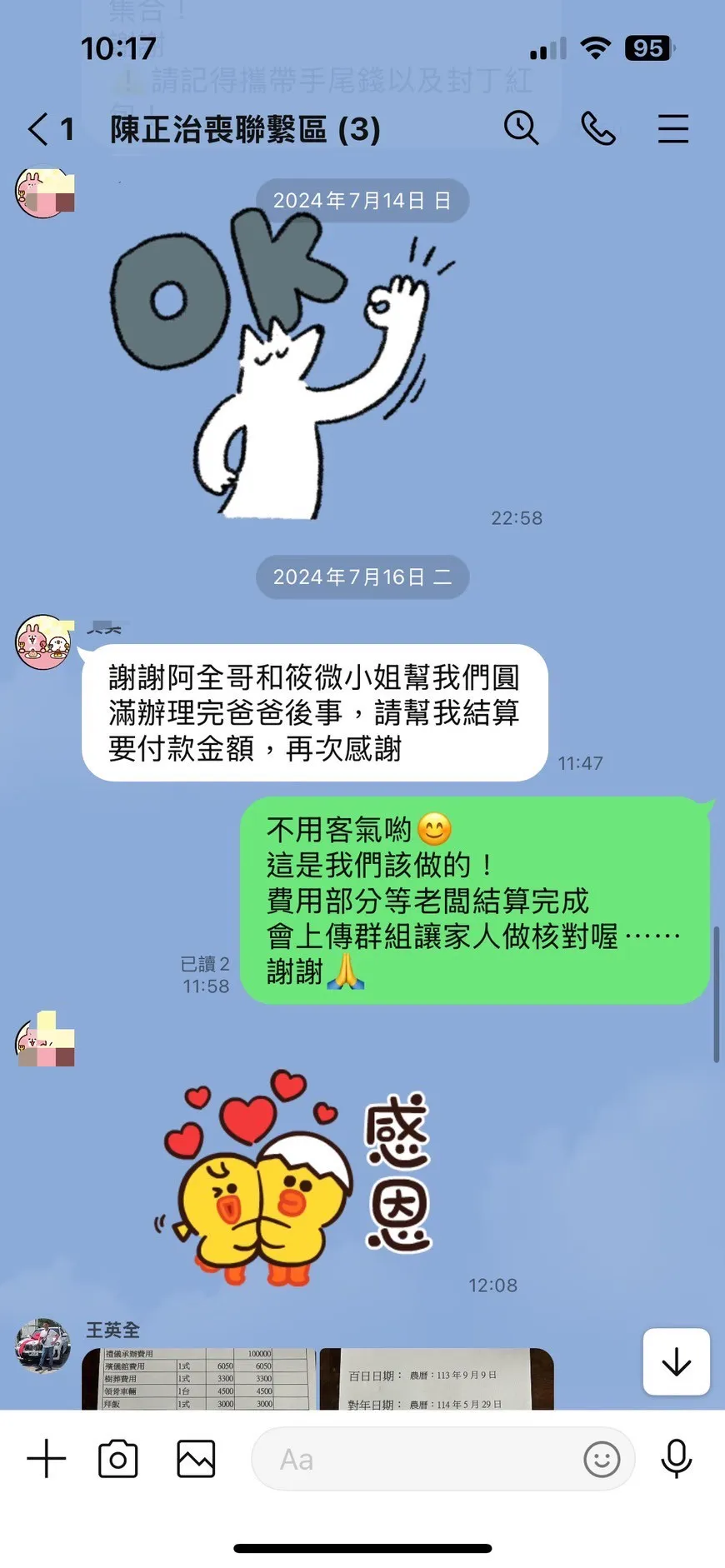Record a voice message
Viewport: 725px width, 1568px height.
[x=676, y=1459]
